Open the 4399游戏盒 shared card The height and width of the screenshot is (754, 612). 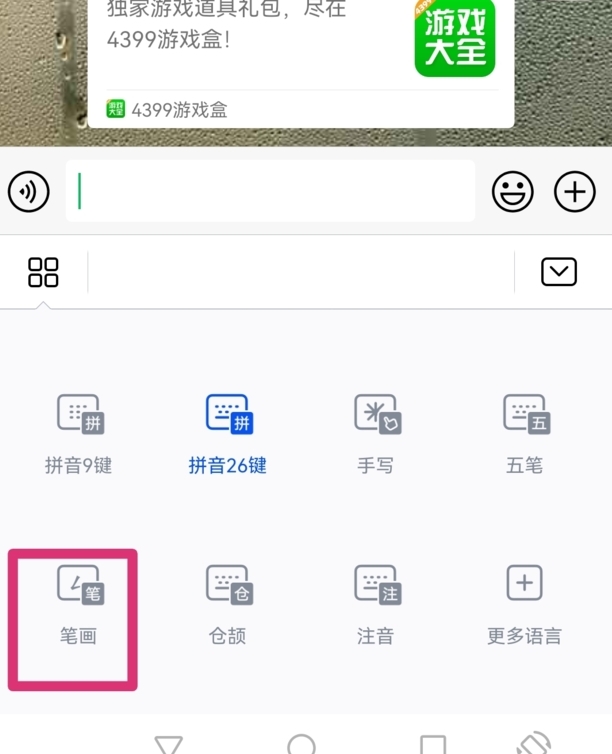pos(300,60)
